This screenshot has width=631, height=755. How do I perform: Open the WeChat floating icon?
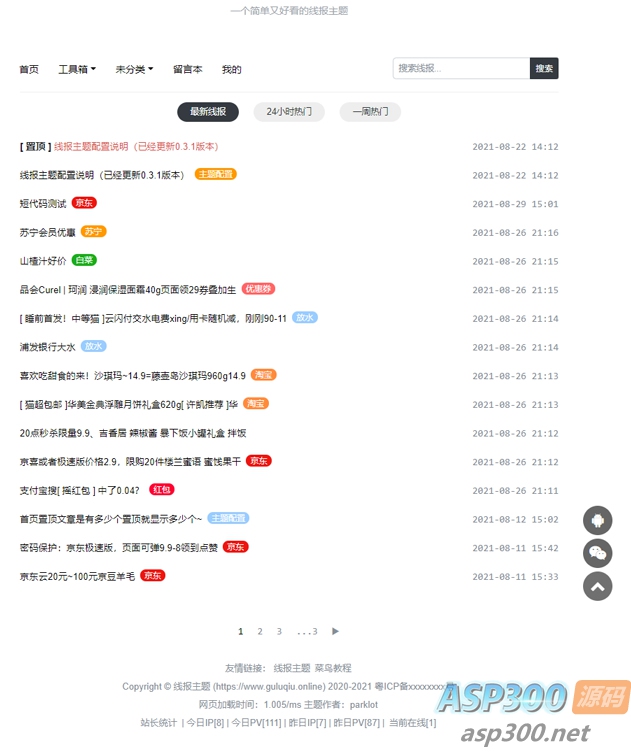[597, 553]
